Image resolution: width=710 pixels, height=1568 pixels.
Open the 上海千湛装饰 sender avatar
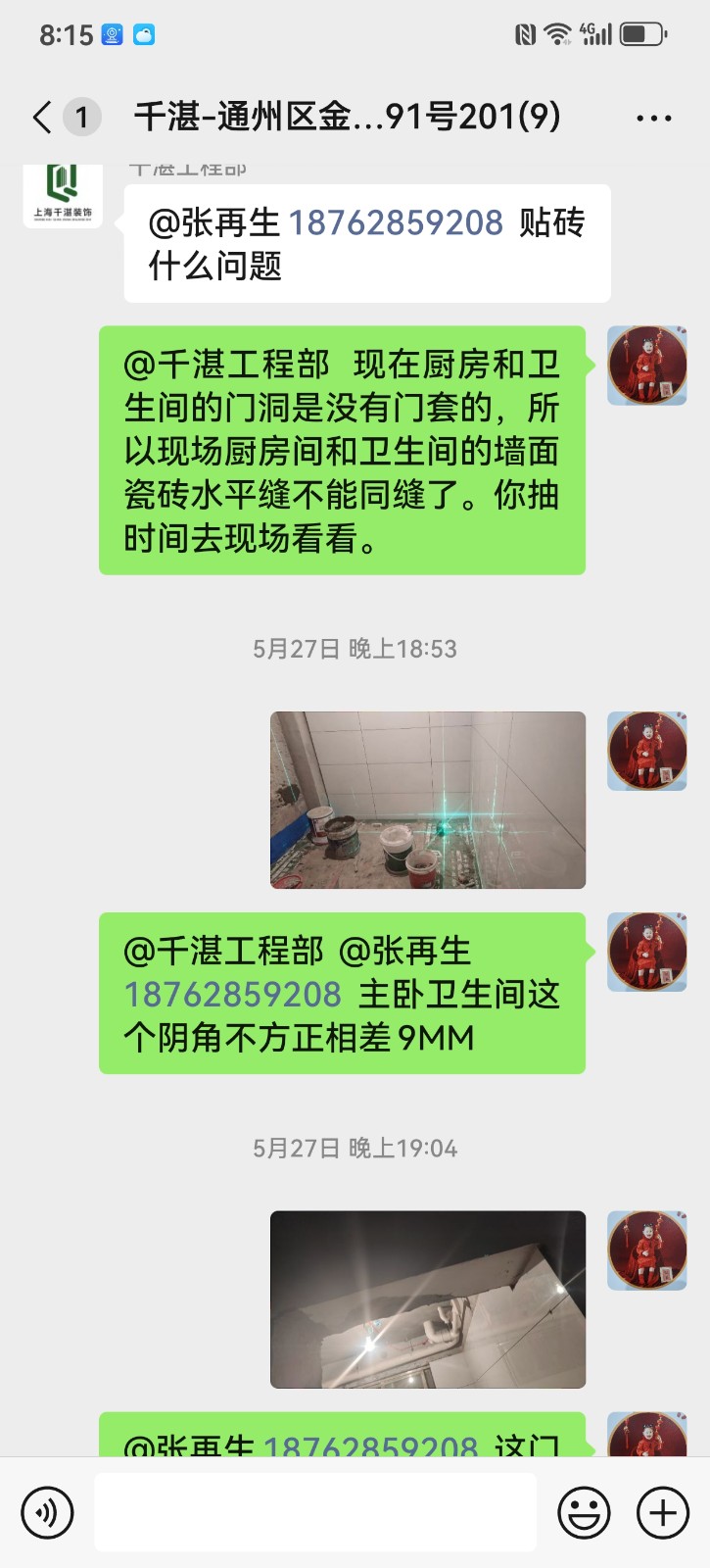coord(63,194)
